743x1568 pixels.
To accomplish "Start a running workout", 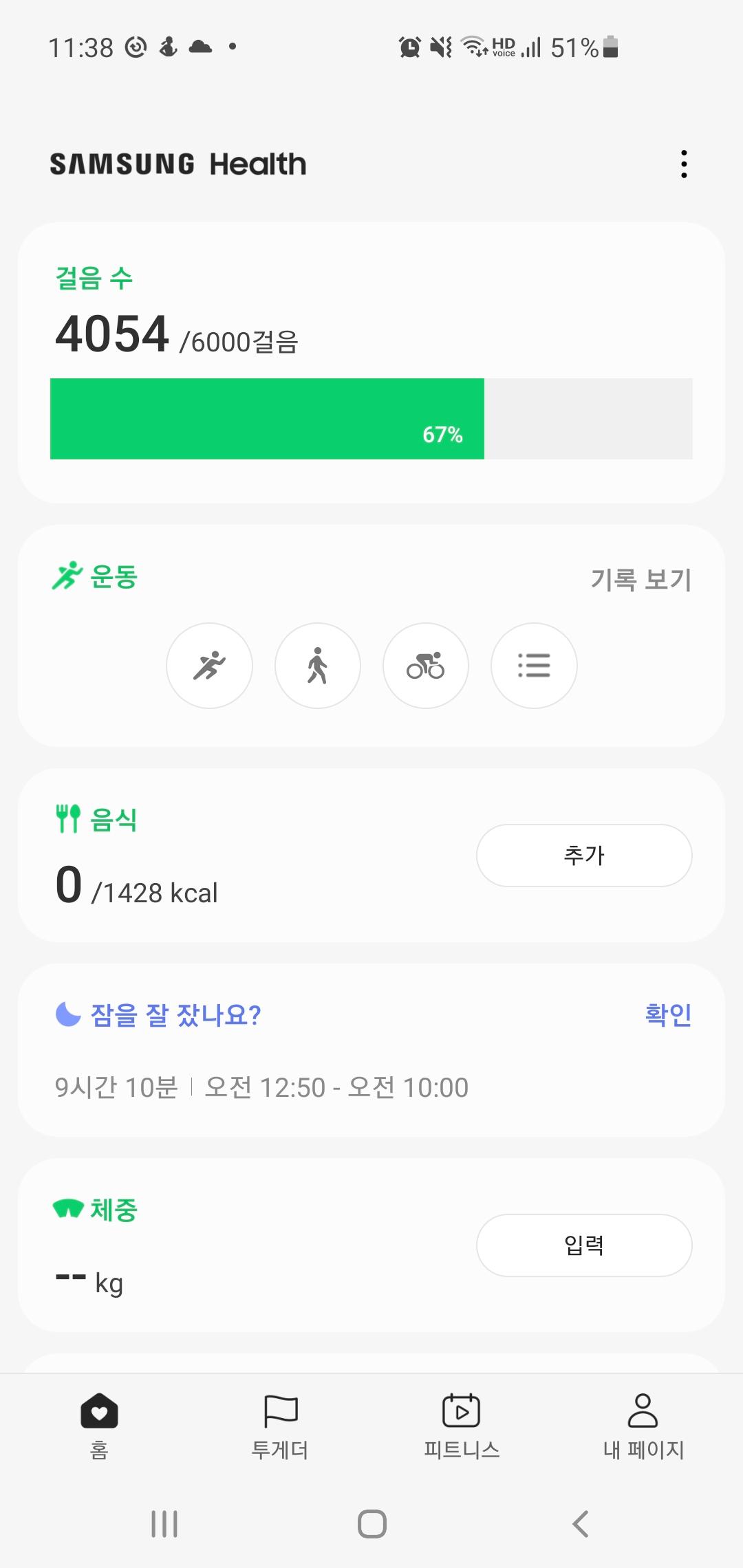I will pos(209,666).
